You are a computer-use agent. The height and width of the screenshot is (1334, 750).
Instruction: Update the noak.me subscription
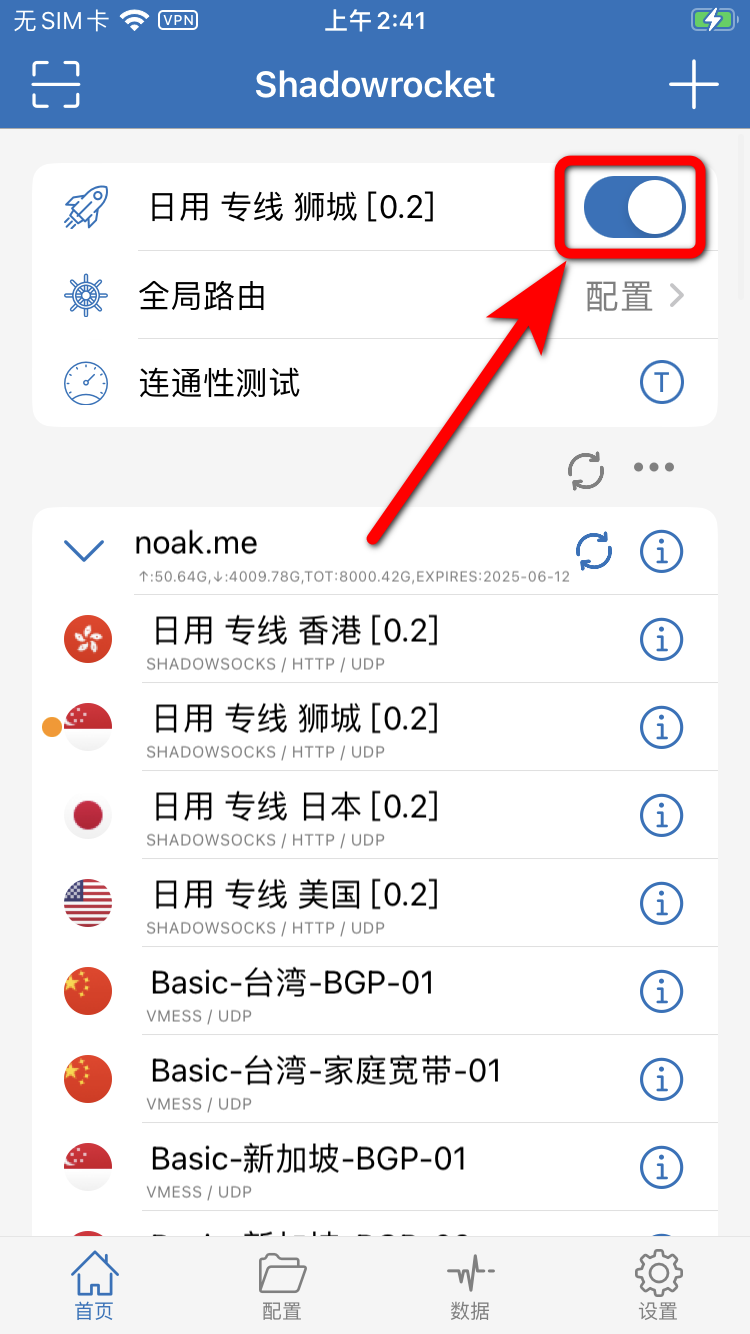click(x=594, y=550)
